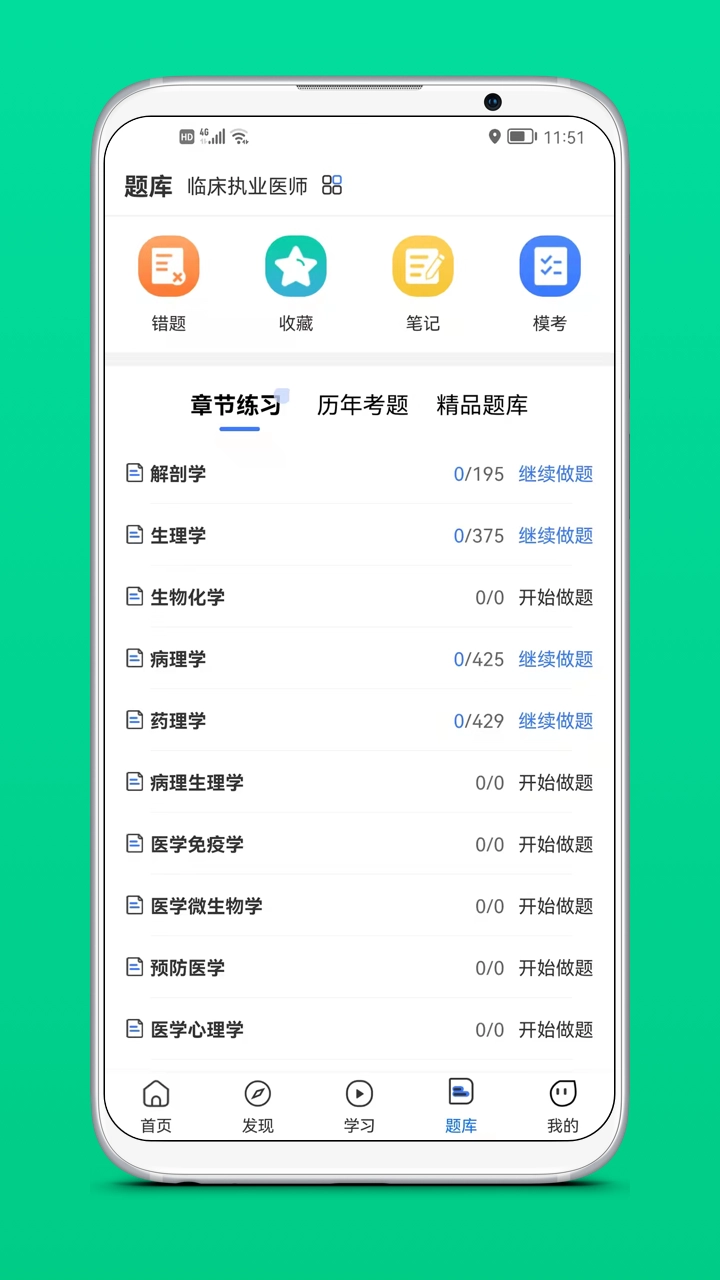
Task: Open the 笔记 (notes) icon
Action: point(423,265)
